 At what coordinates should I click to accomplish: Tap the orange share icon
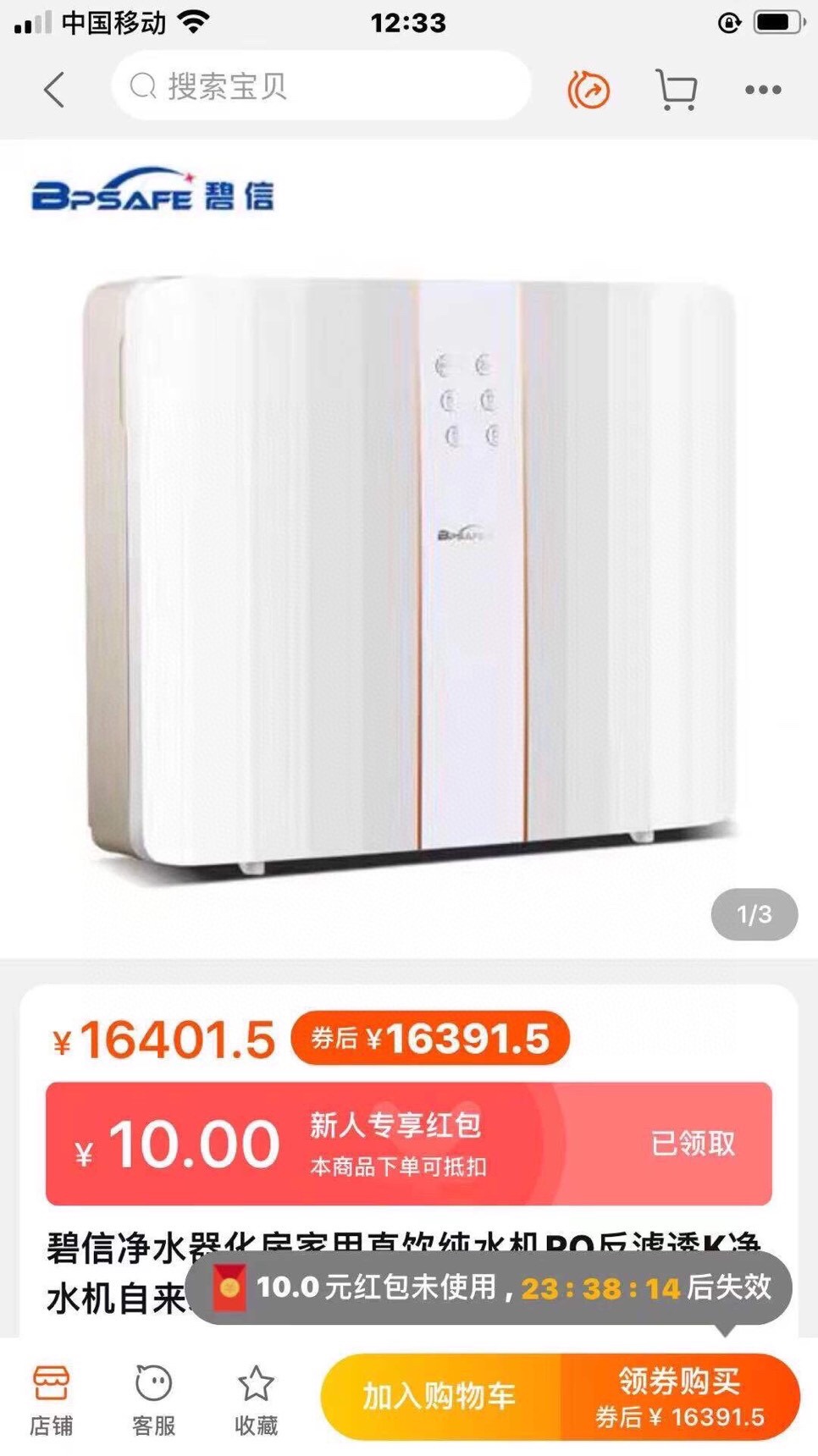[589, 90]
